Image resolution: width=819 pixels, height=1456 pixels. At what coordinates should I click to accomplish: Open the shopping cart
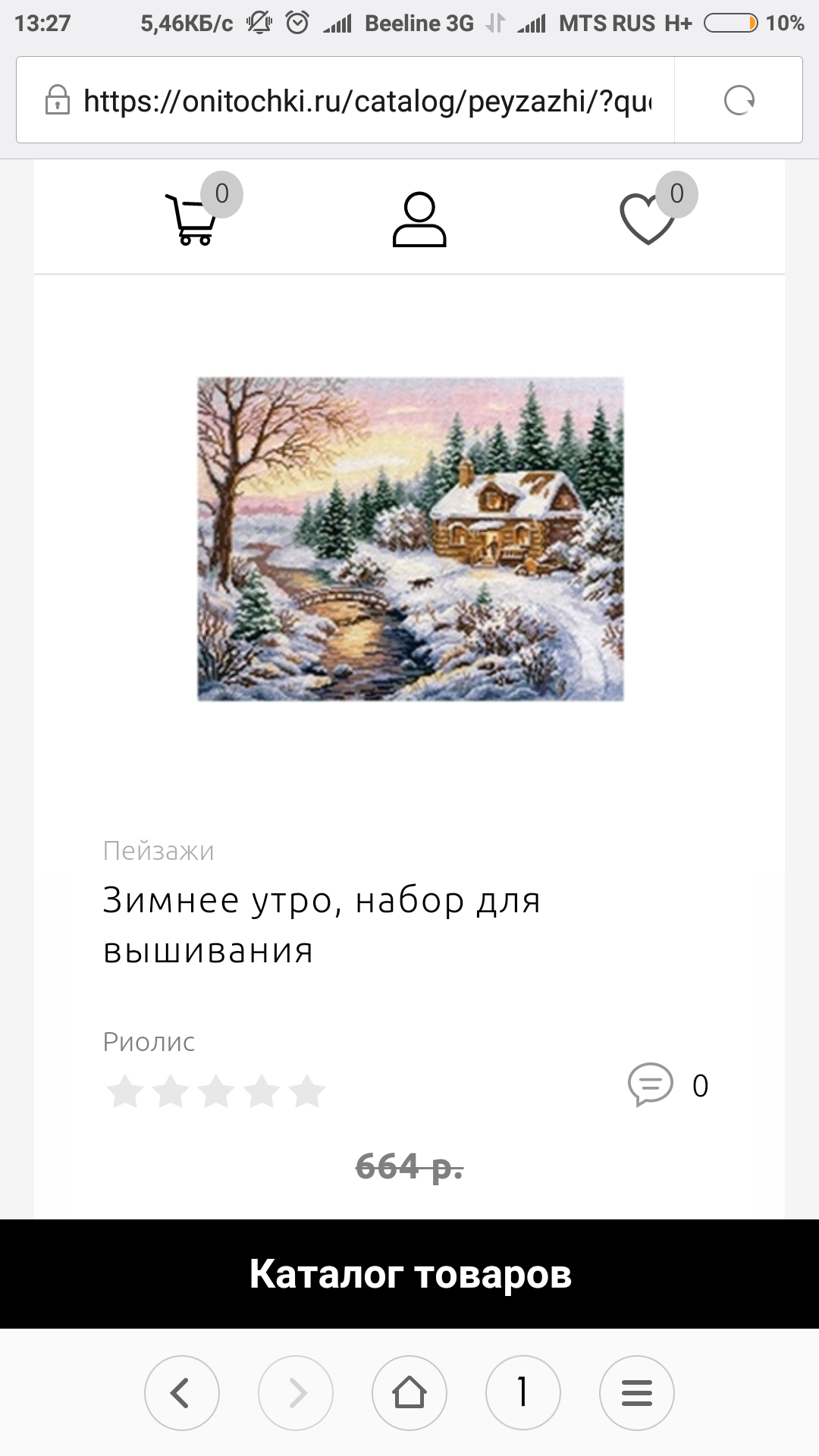[x=191, y=220]
